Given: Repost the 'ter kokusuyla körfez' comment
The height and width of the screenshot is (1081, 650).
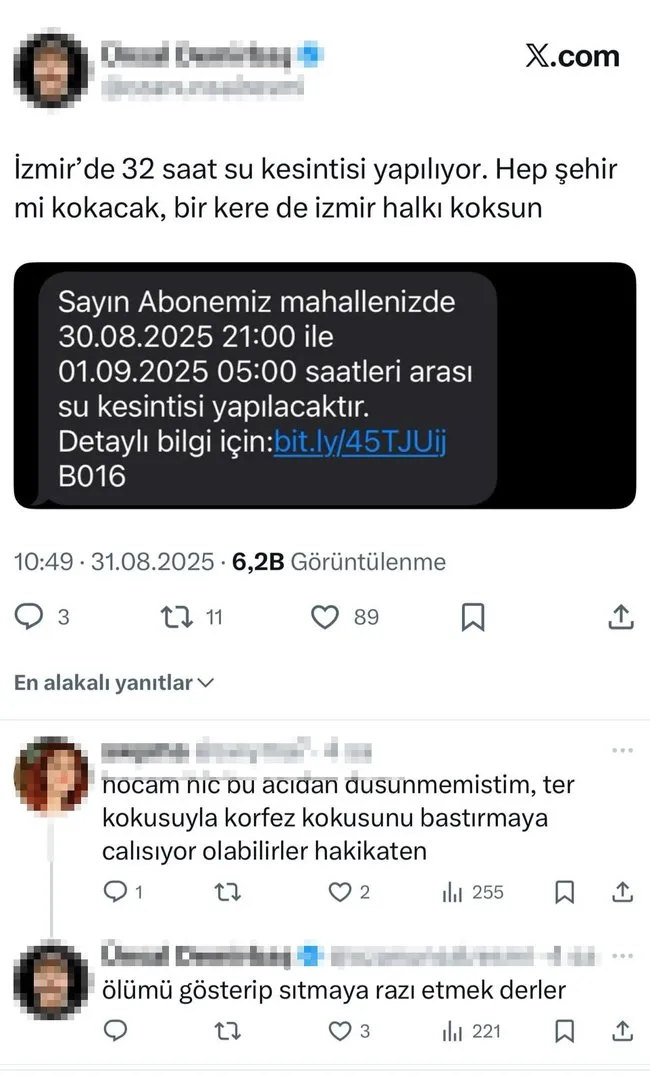Looking at the screenshot, I should point(229,891).
